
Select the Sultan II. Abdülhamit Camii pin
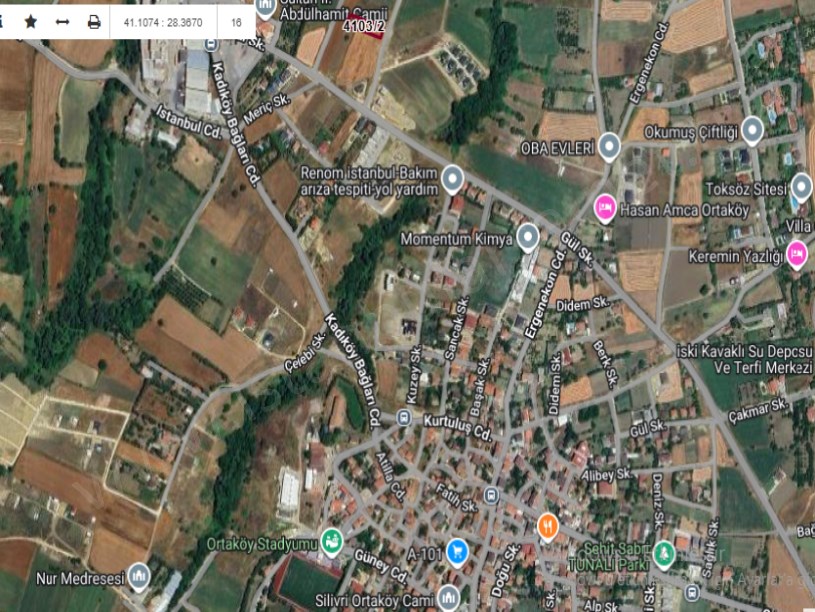tap(266, 7)
